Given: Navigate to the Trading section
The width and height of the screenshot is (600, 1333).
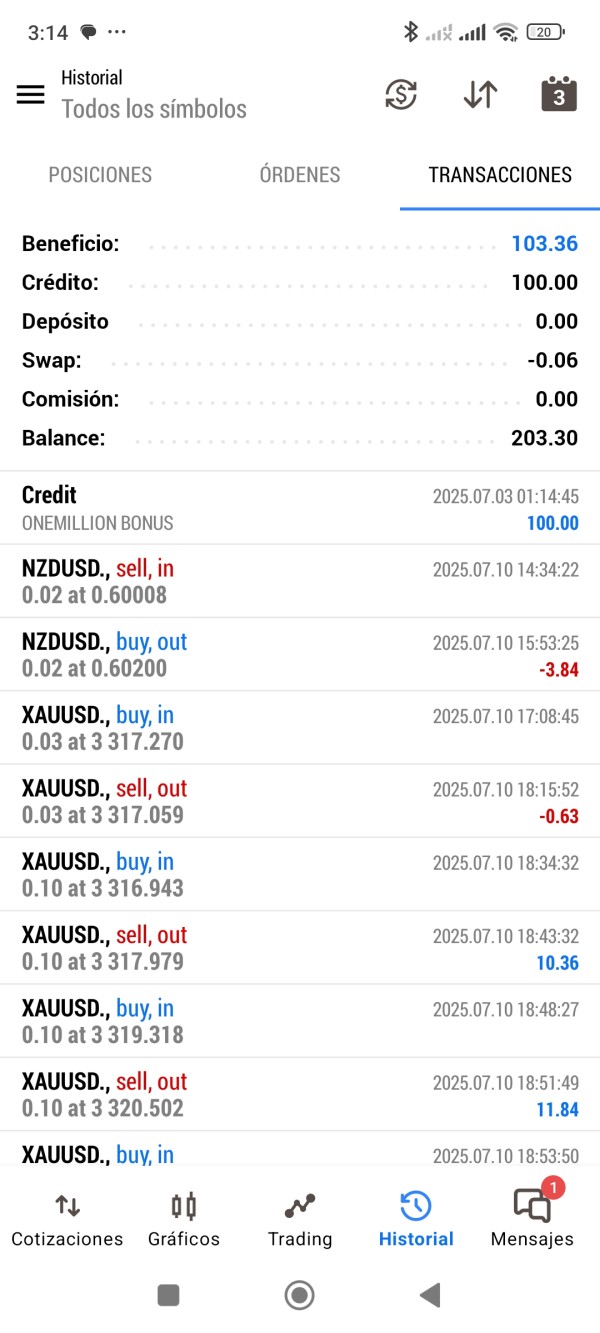Looking at the screenshot, I should pyautogui.click(x=300, y=1220).
